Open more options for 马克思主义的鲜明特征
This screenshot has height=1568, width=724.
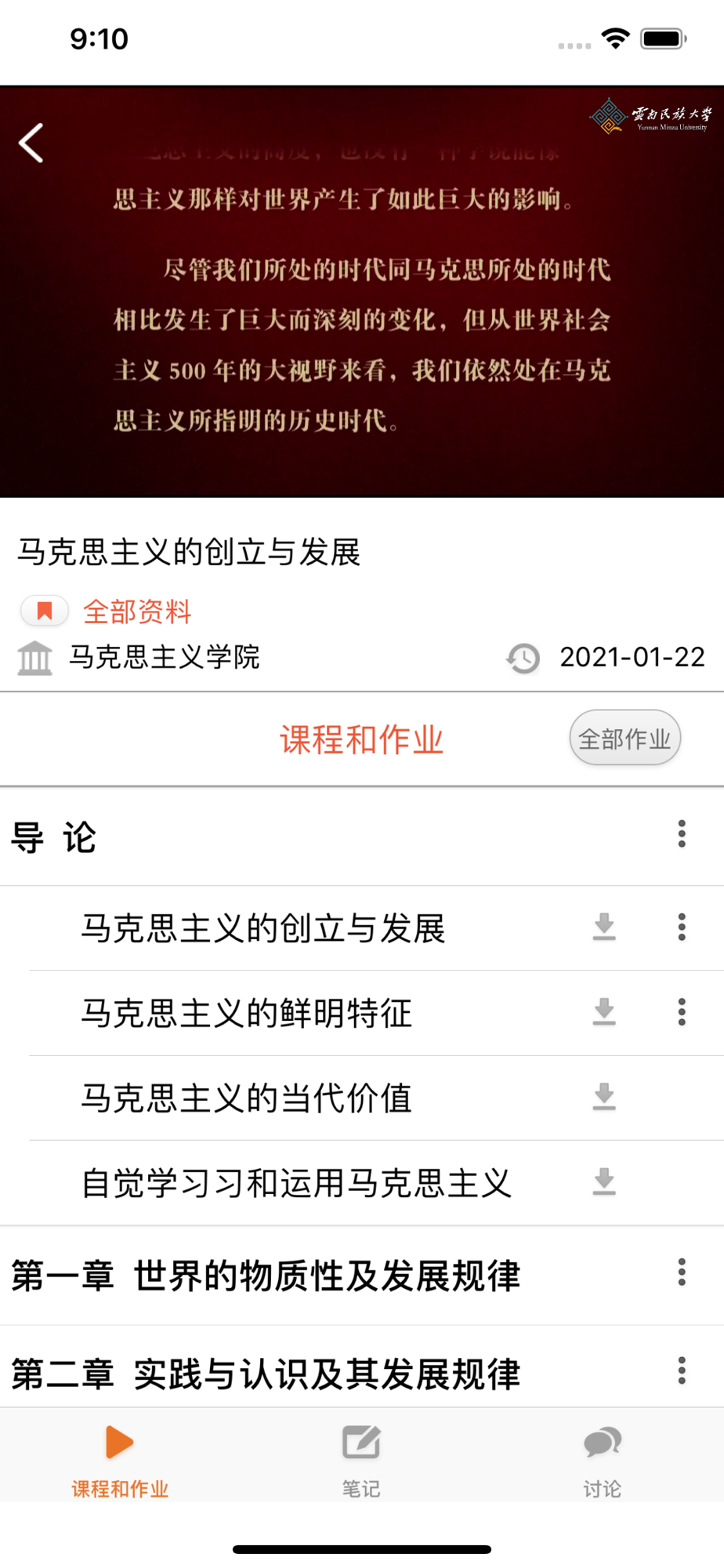682,1012
